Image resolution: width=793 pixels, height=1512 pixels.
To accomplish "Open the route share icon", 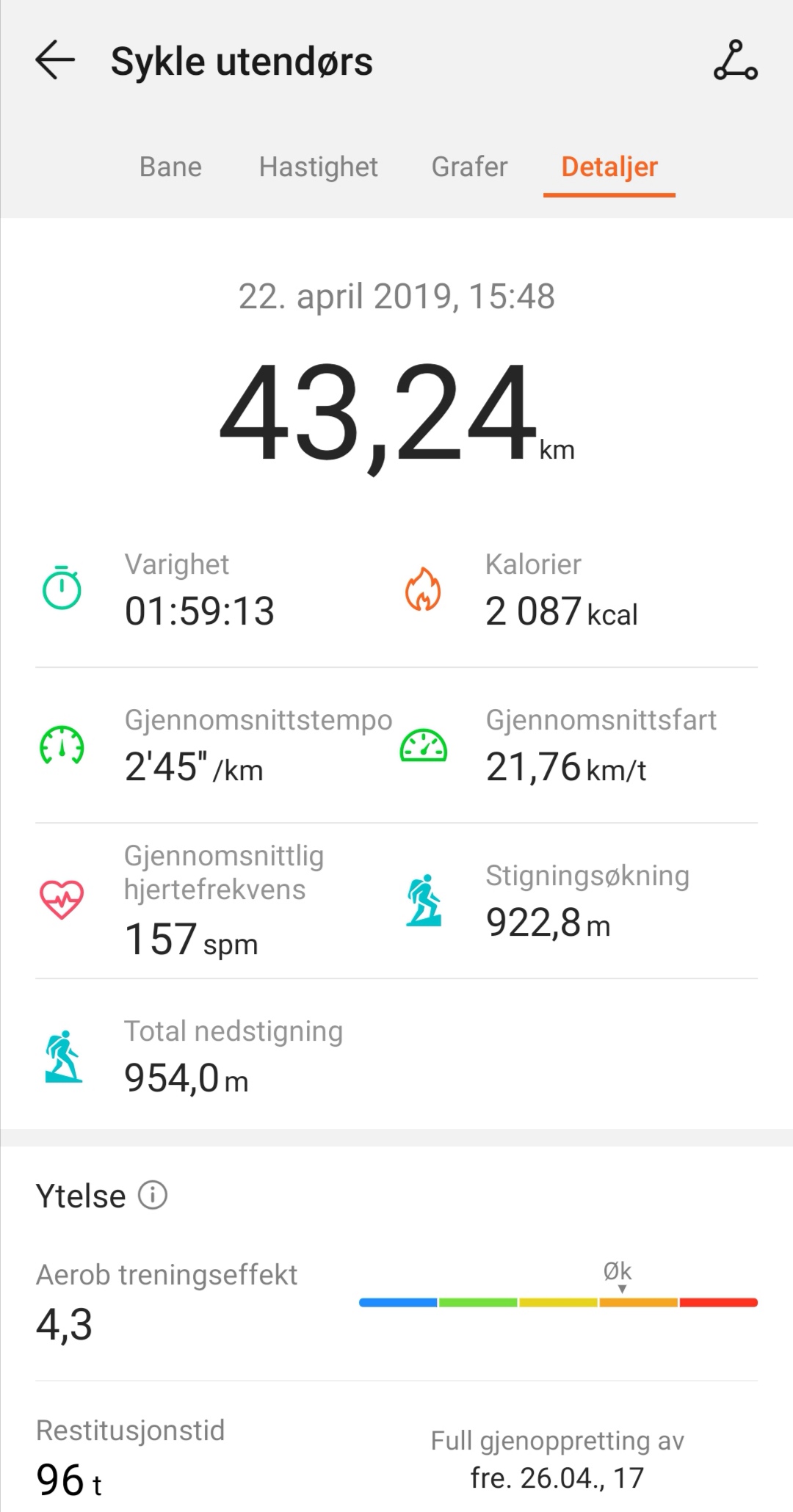I will pos(735,61).
